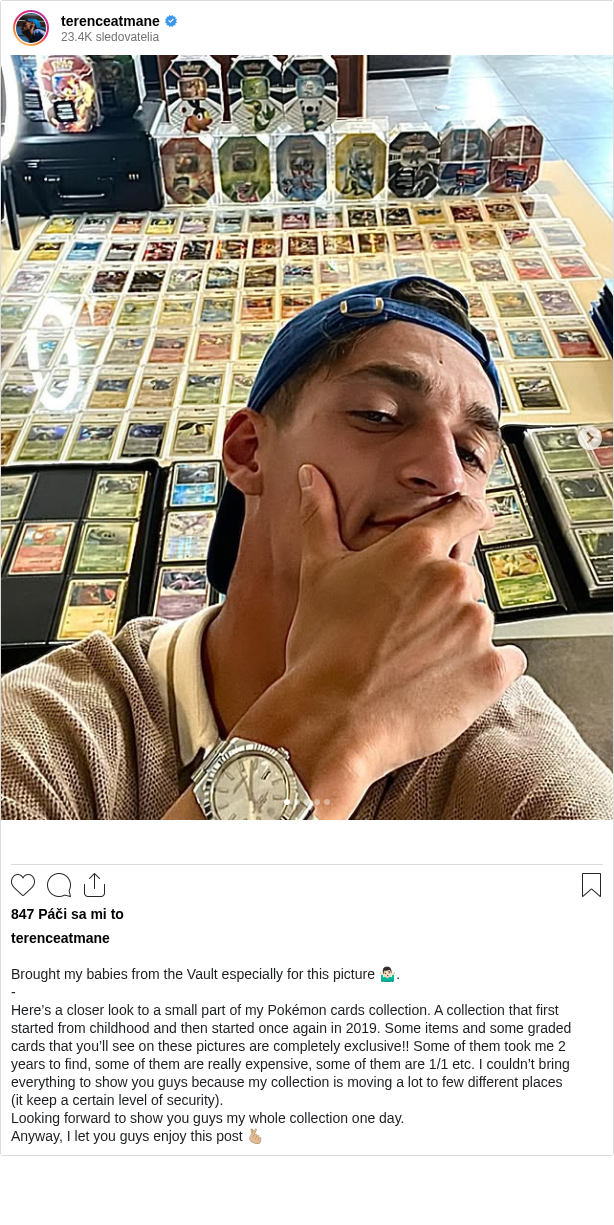Open terenceatmane username in post header
614x1225 pixels.
(x=110, y=20)
